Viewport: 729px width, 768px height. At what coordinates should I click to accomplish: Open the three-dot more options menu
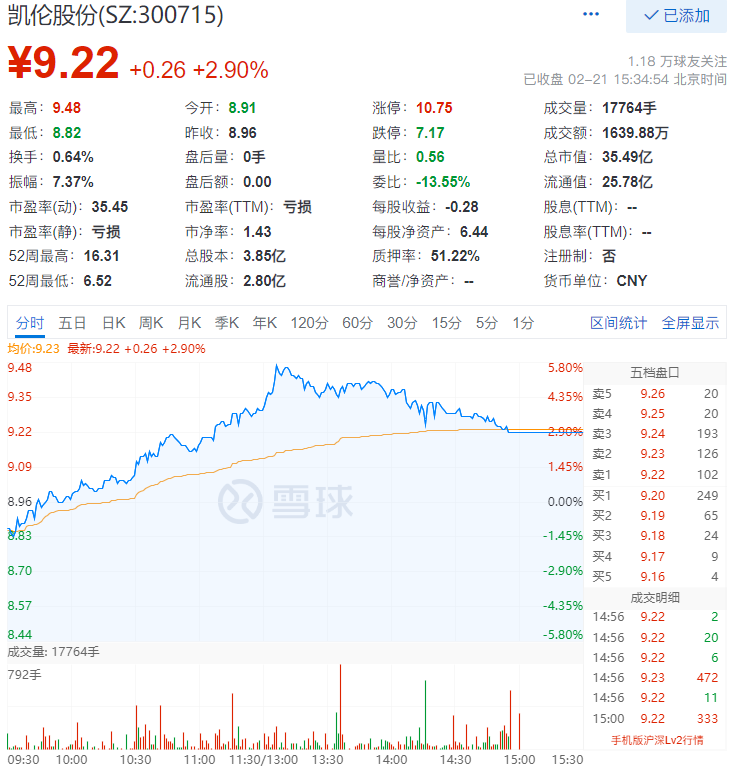[591, 15]
